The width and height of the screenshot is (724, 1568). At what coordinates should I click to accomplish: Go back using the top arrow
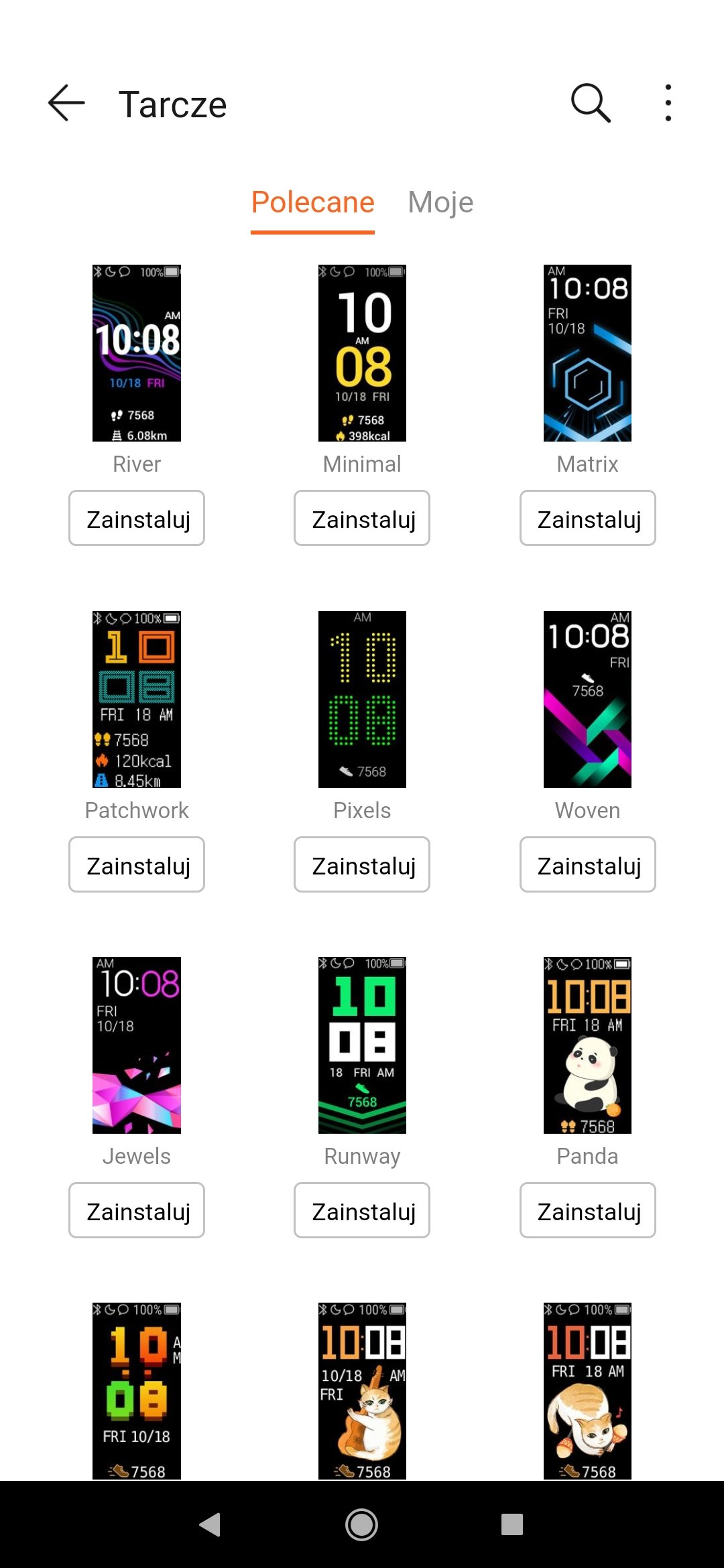pyautogui.click(x=66, y=103)
